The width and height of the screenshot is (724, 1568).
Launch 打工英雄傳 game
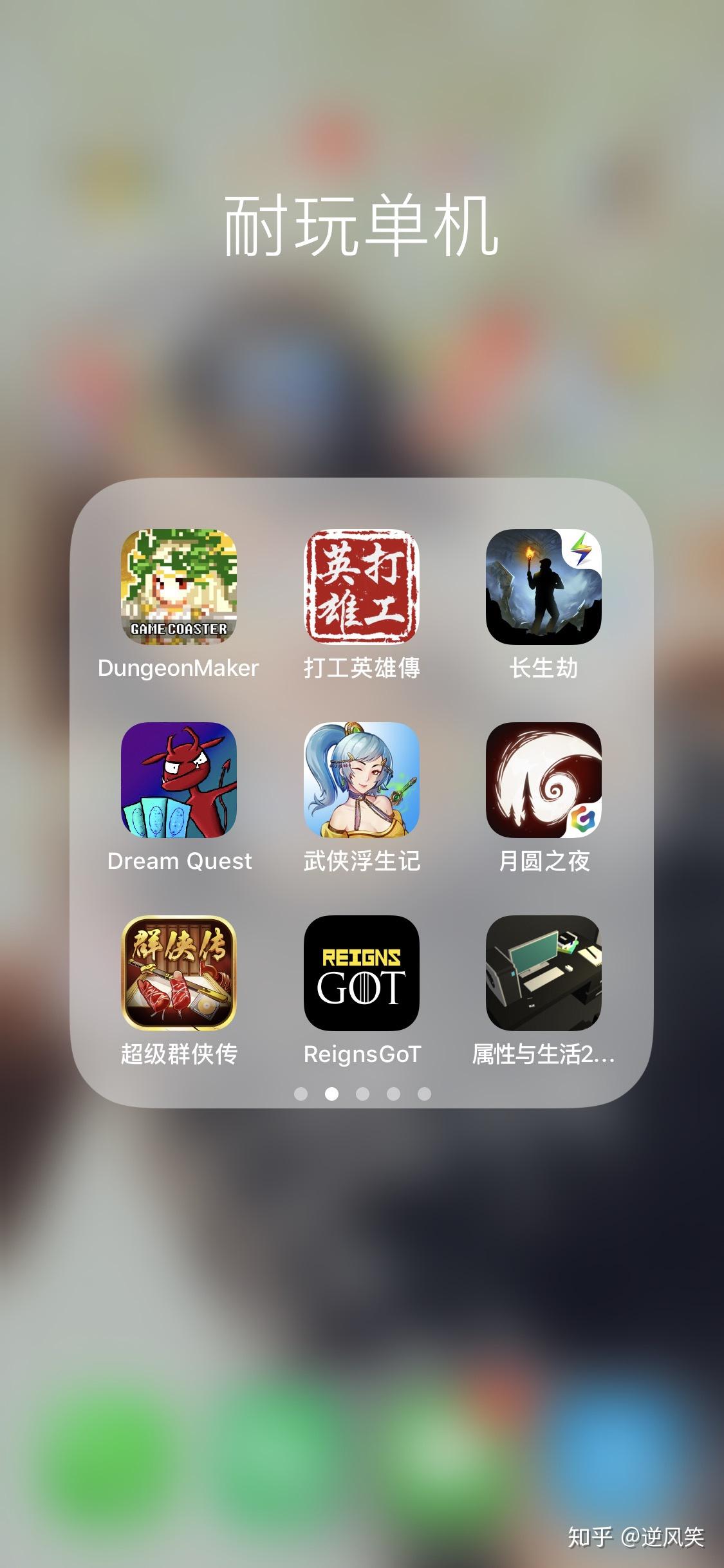[361, 587]
